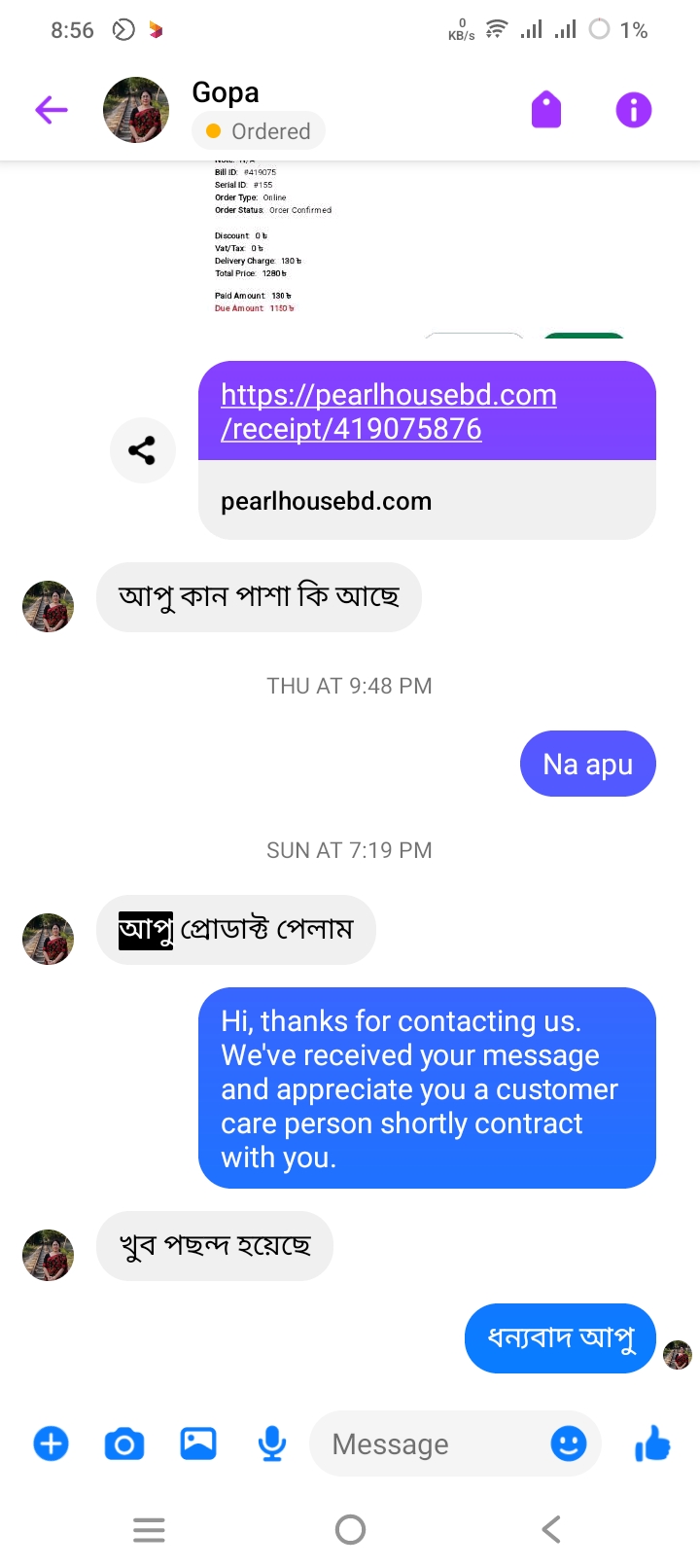
Task: Go back using the purple arrow
Action: click(52, 110)
